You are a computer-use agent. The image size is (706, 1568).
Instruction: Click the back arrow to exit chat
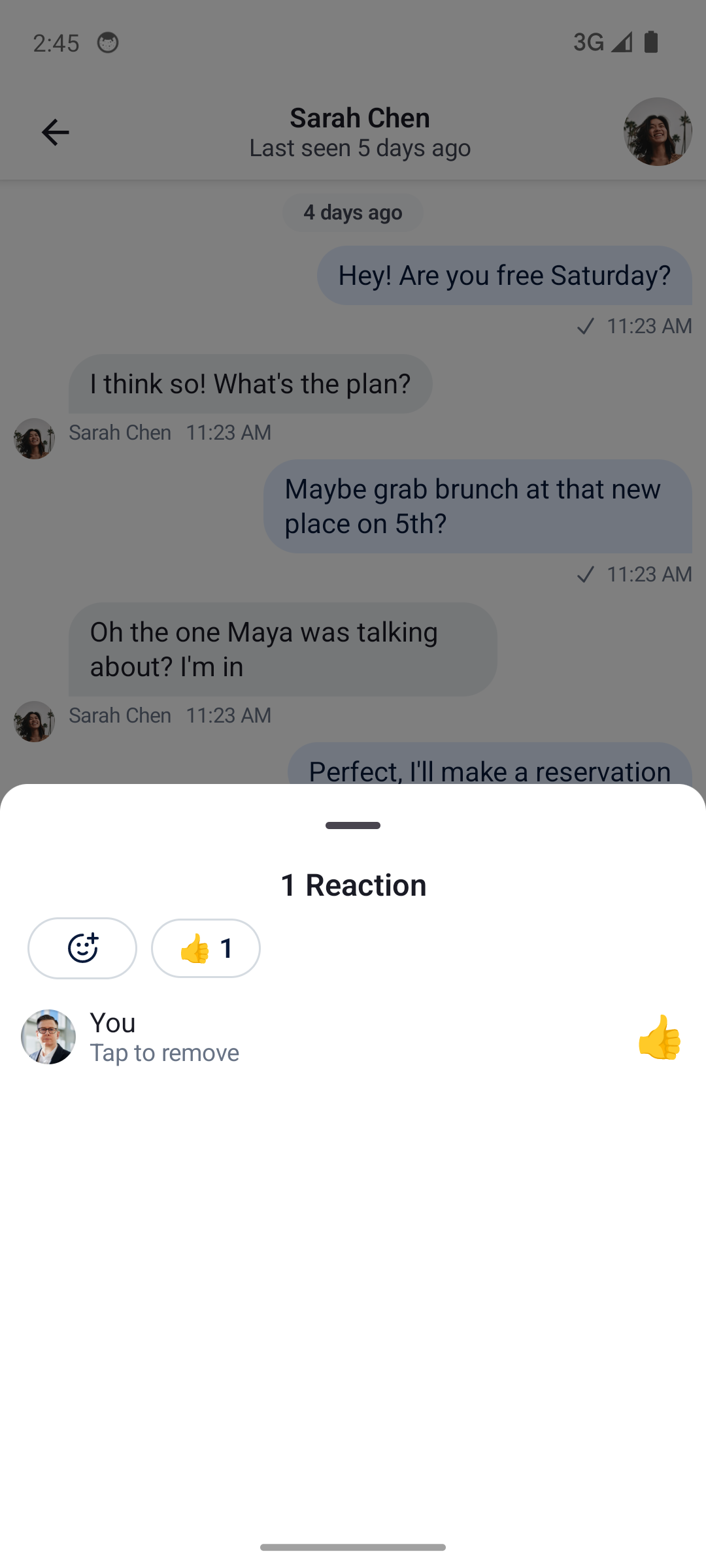[x=56, y=132]
